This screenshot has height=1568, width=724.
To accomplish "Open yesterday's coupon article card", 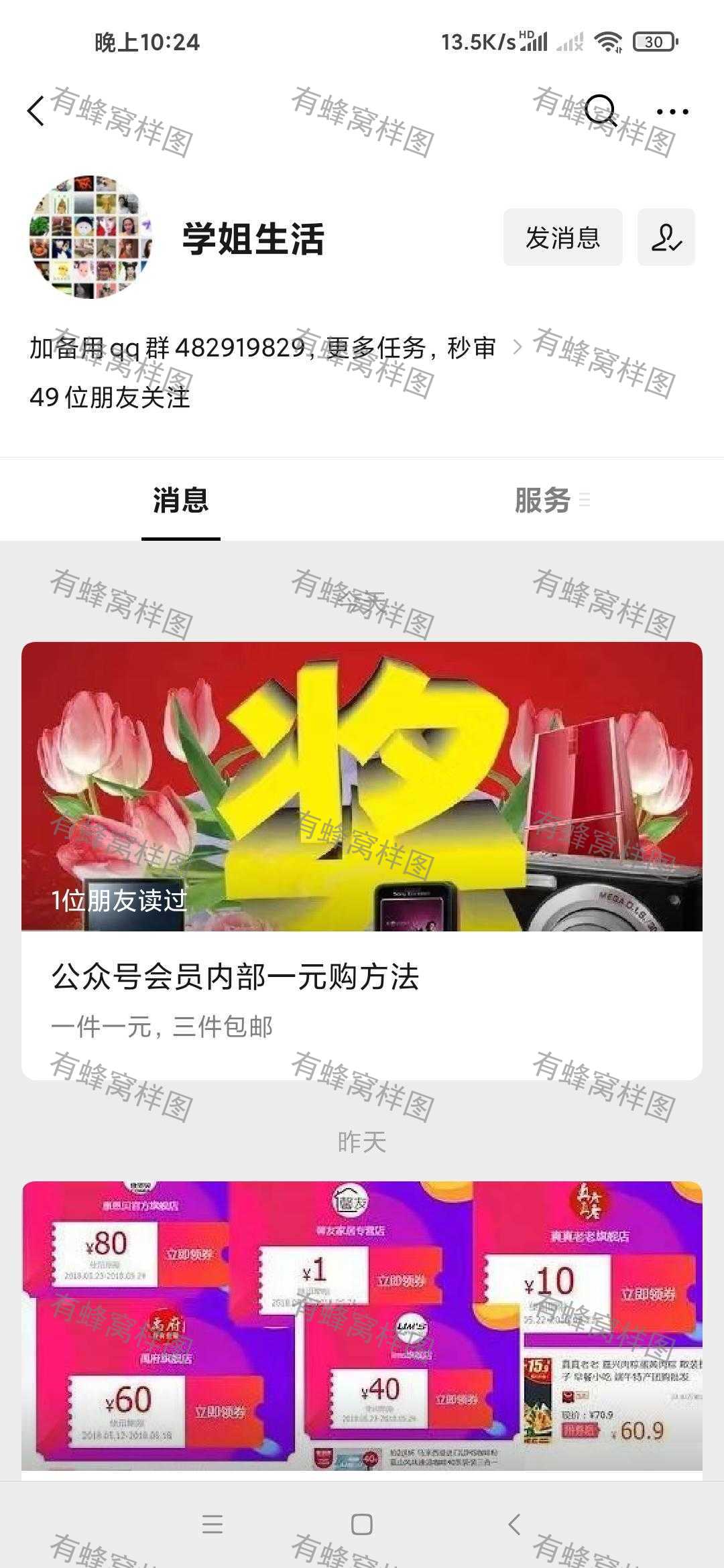I will click(x=362, y=1329).
